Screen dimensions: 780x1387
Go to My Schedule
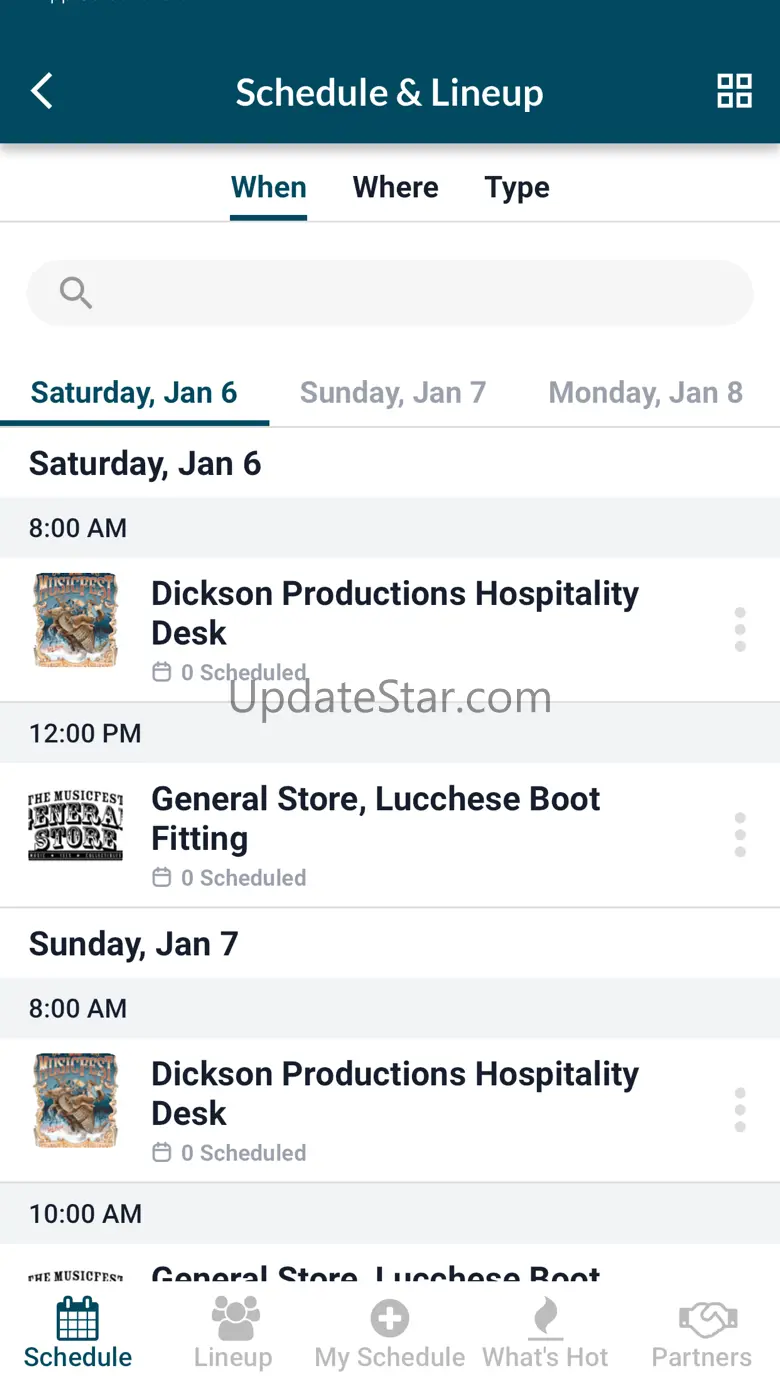pyautogui.click(x=390, y=1333)
